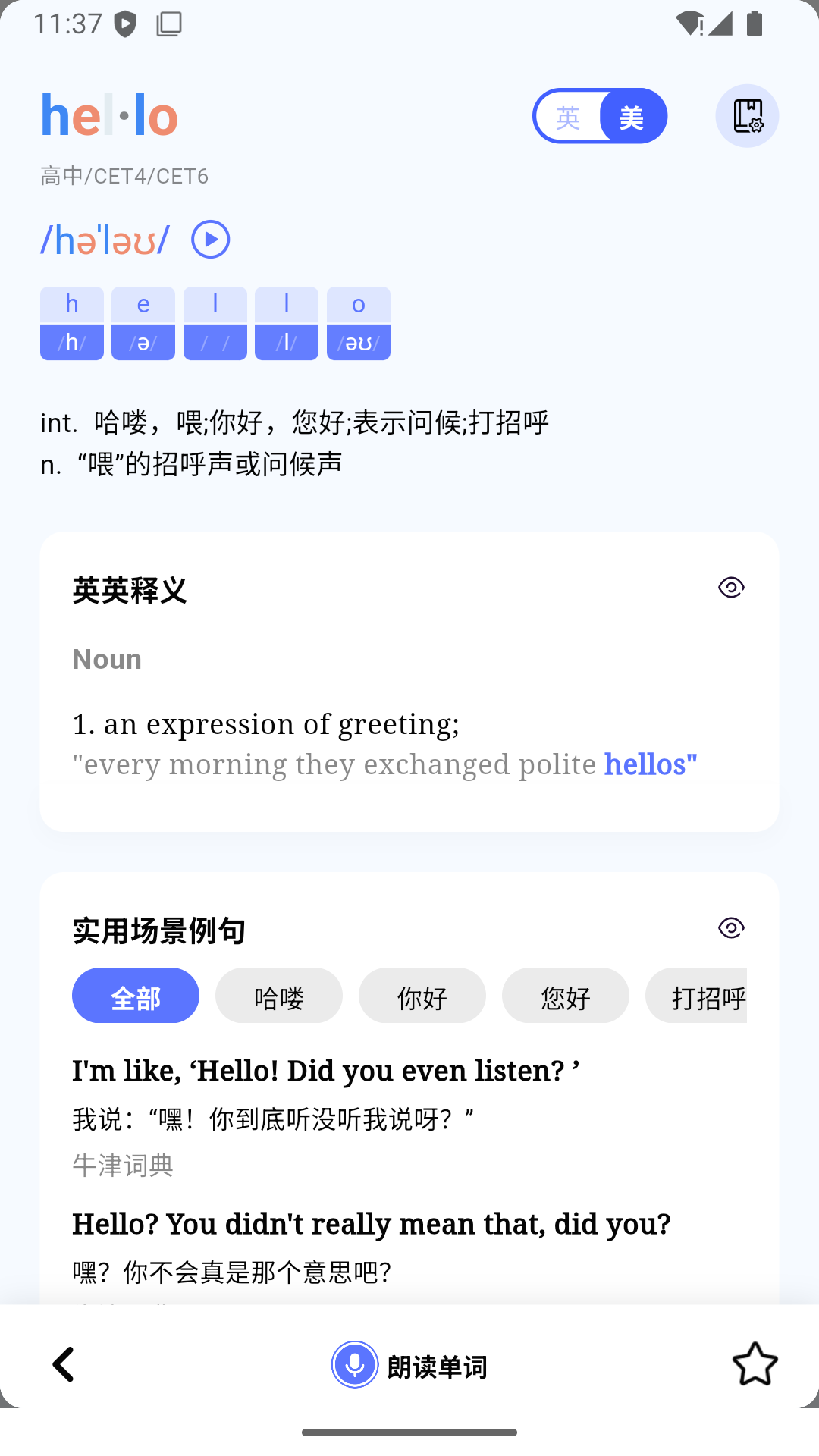Select the 你好 example filter
819x1456 pixels.
point(422,996)
